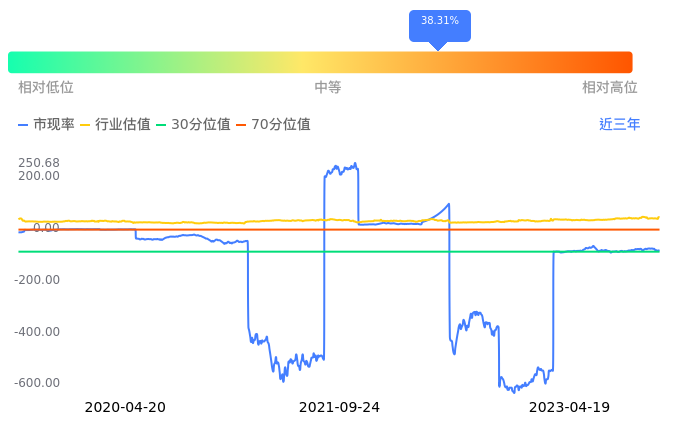The width and height of the screenshot is (686, 442).
Task: Toggle the 30分位值 legend item
Action: [x=193, y=124]
